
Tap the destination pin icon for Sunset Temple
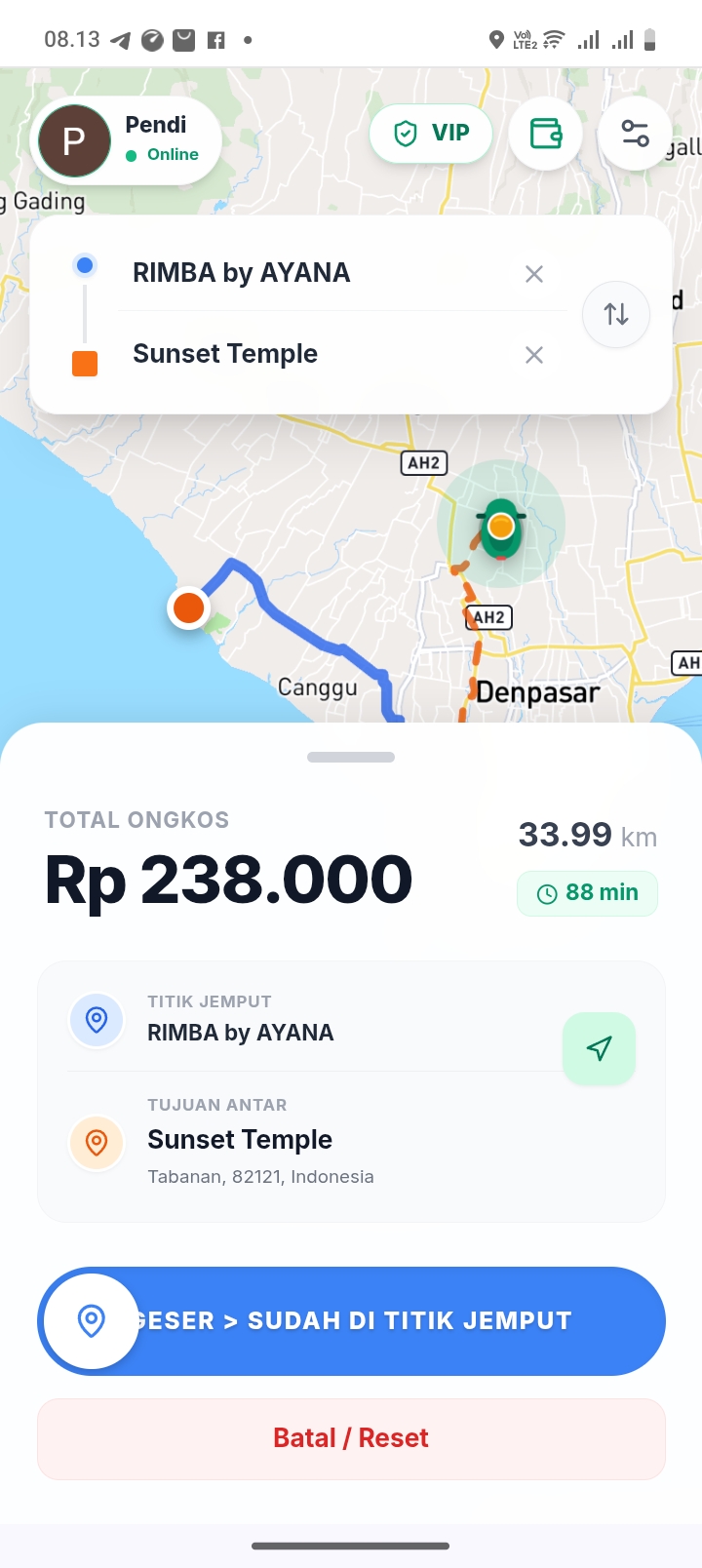coord(97,1142)
